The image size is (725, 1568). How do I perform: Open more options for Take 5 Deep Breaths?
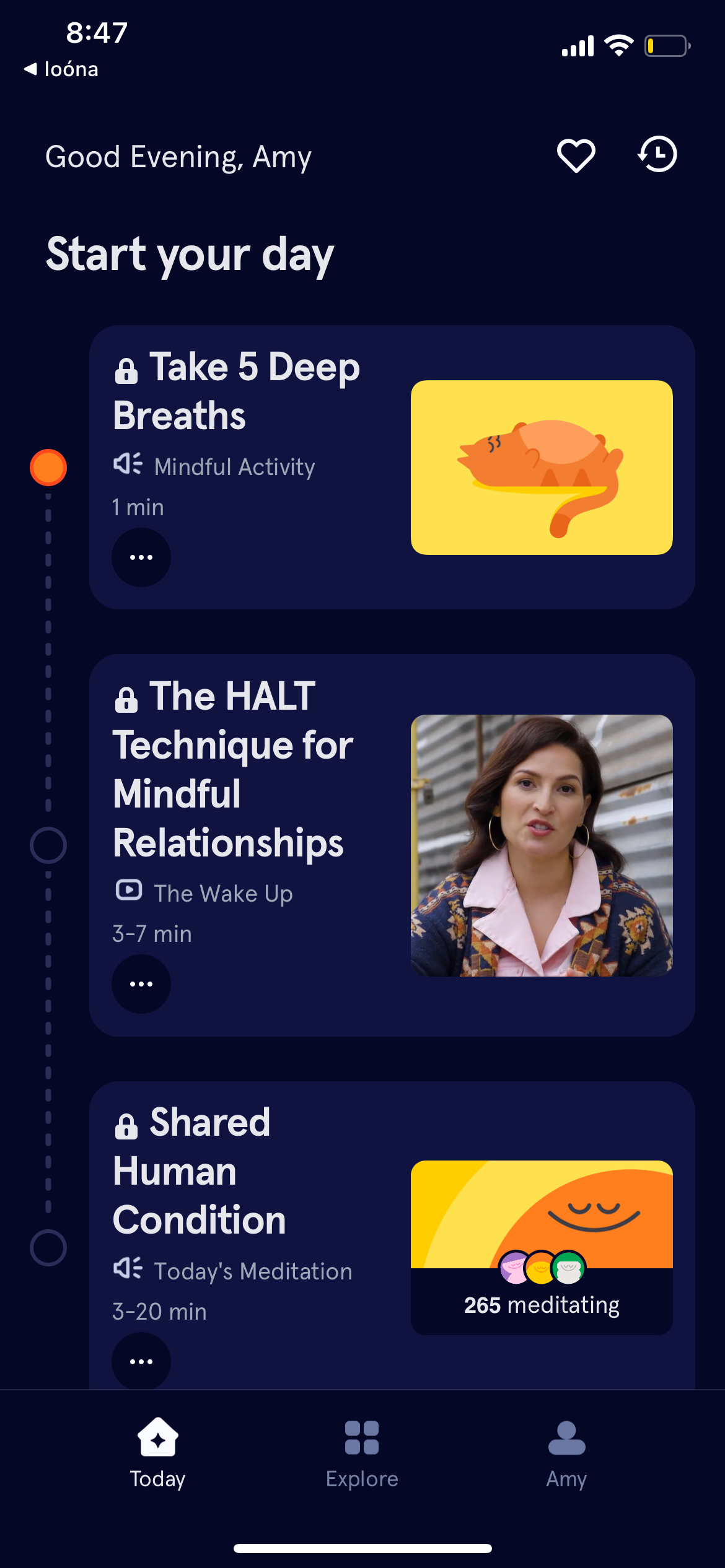141,557
